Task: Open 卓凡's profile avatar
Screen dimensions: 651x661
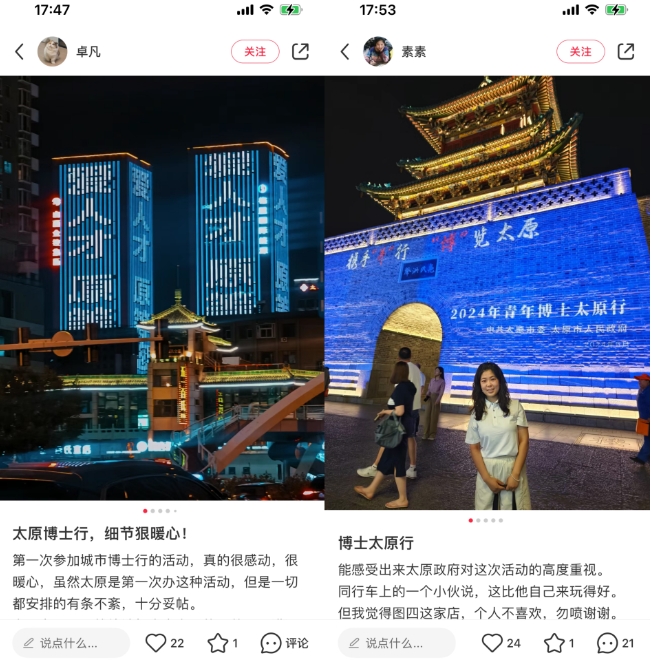Action: tap(52, 52)
